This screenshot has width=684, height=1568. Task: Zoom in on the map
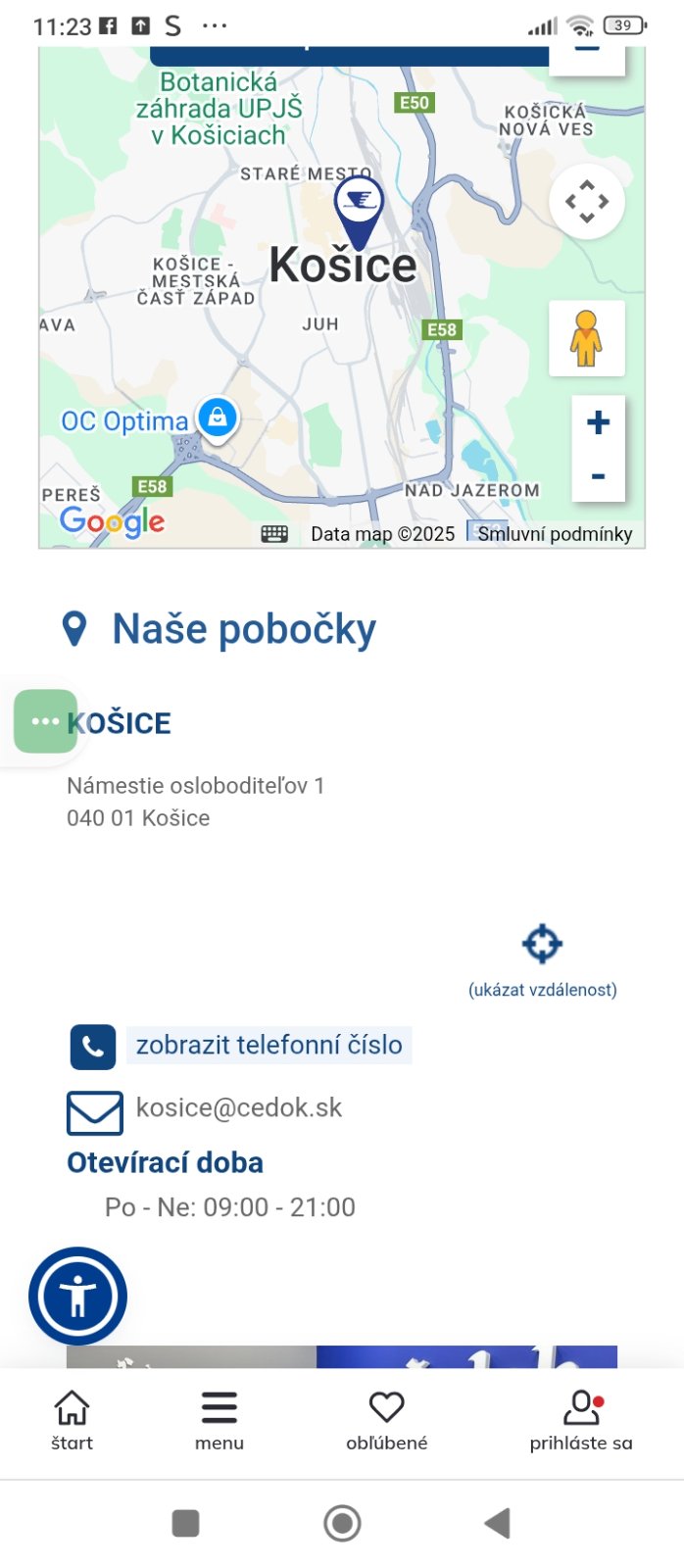pyautogui.click(x=598, y=423)
